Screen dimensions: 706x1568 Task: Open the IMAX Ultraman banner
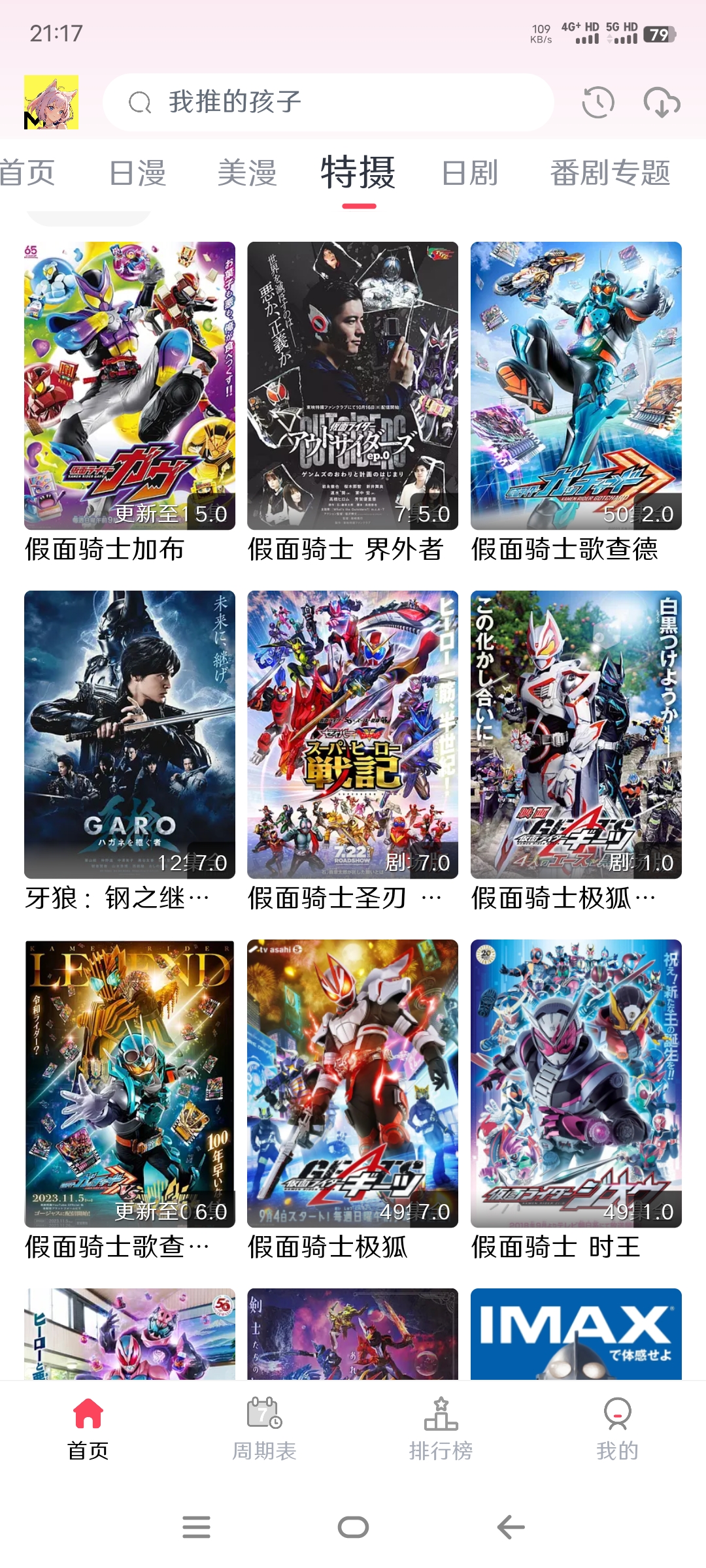pyautogui.click(x=575, y=1333)
